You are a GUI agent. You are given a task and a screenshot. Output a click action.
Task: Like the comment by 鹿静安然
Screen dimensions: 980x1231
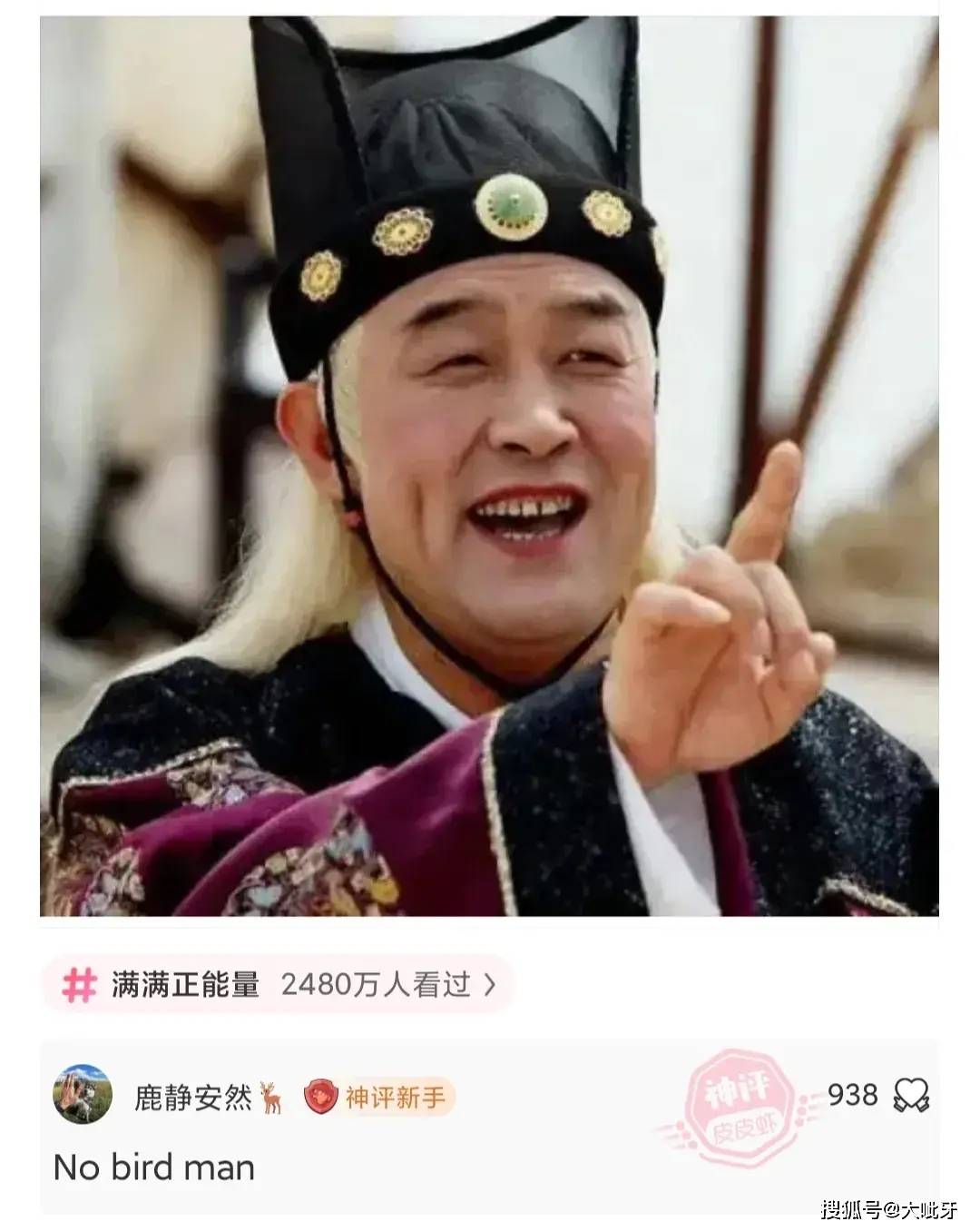(911, 1096)
